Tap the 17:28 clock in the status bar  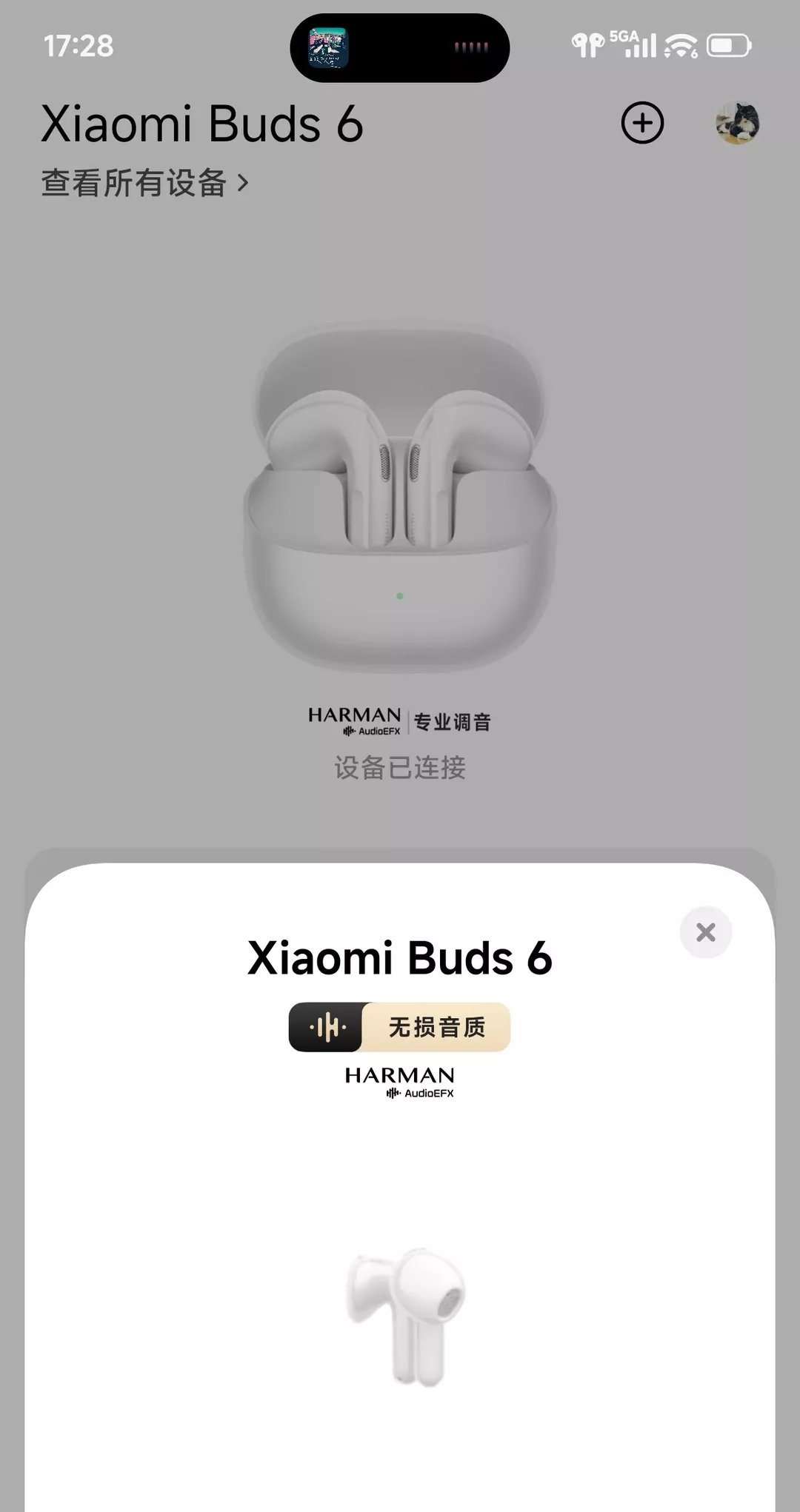pos(76,46)
